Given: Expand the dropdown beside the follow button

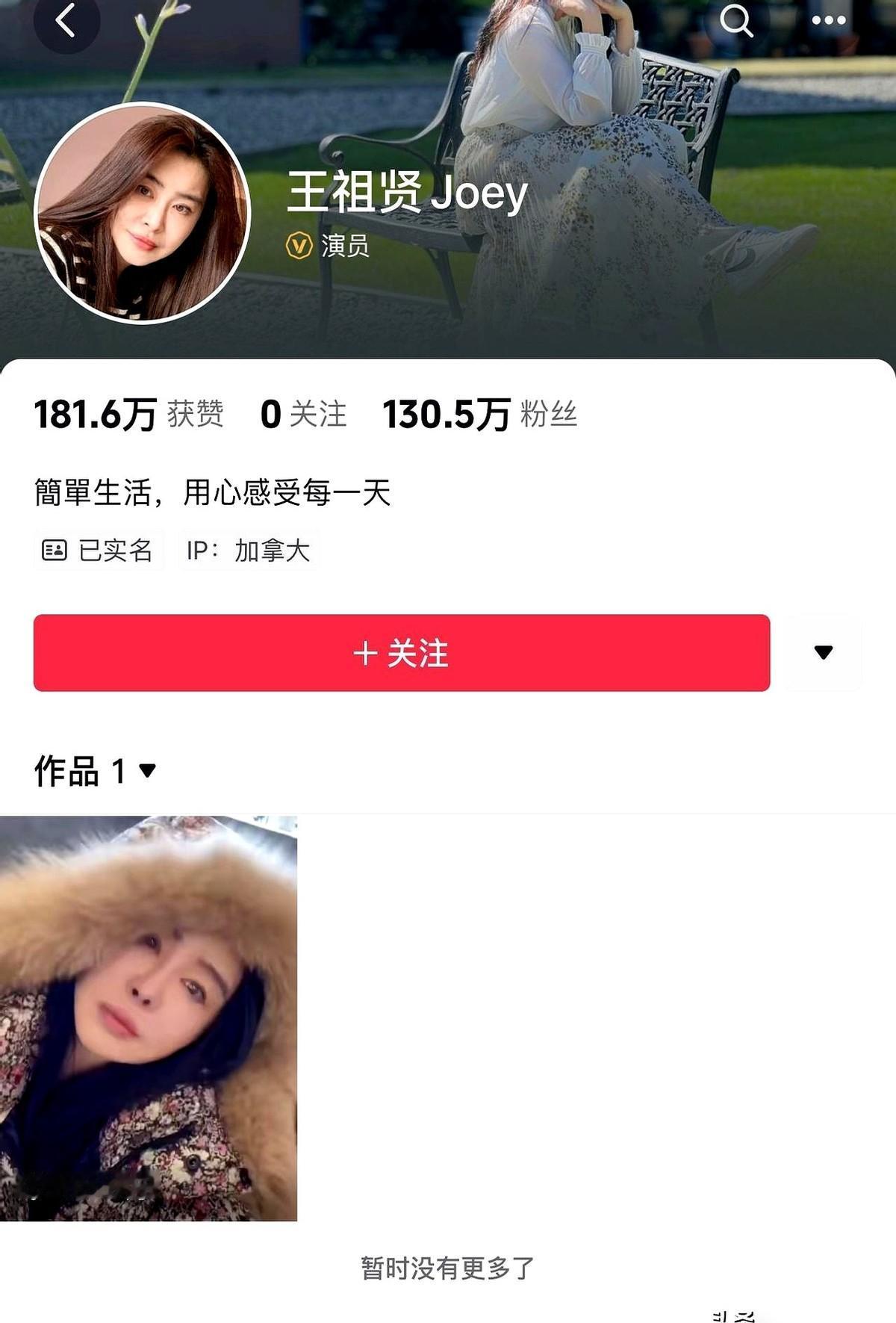Looking at the screenshot, I should coord(822,651).
